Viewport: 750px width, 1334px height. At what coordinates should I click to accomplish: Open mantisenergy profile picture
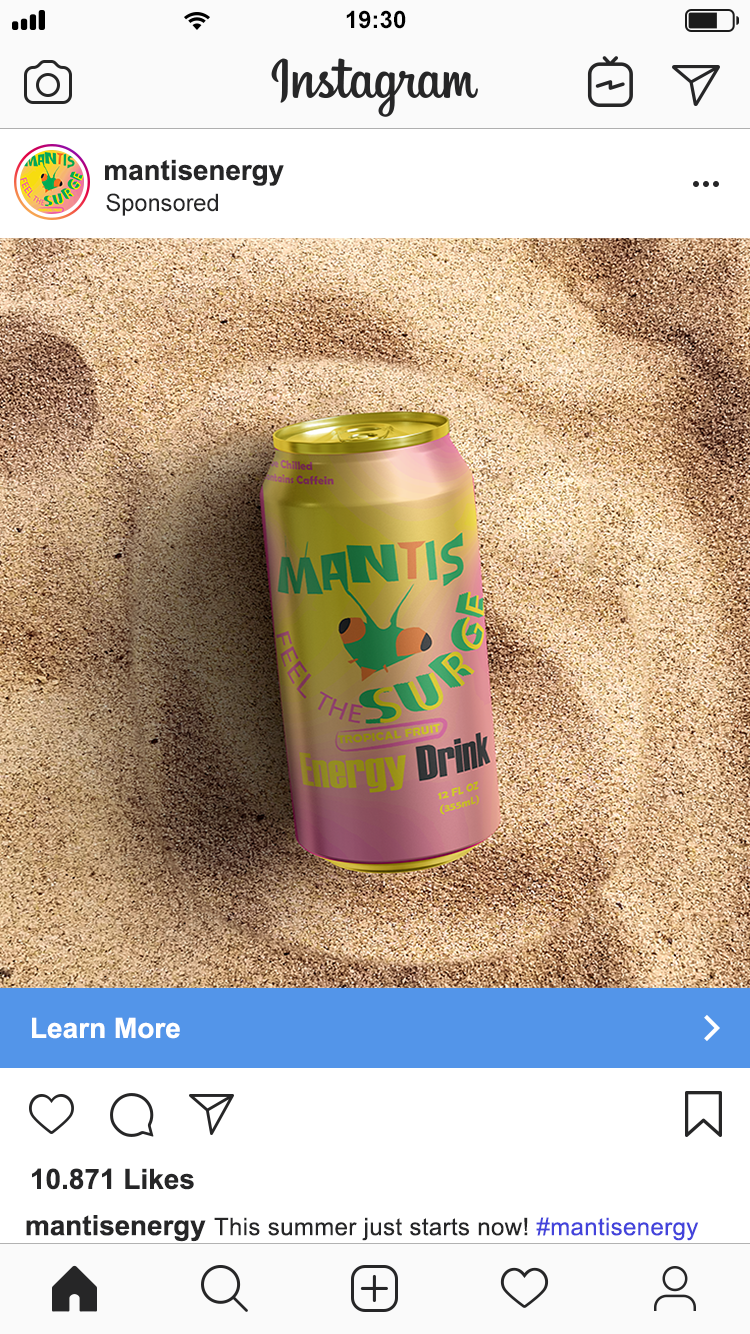coord(52,182)
